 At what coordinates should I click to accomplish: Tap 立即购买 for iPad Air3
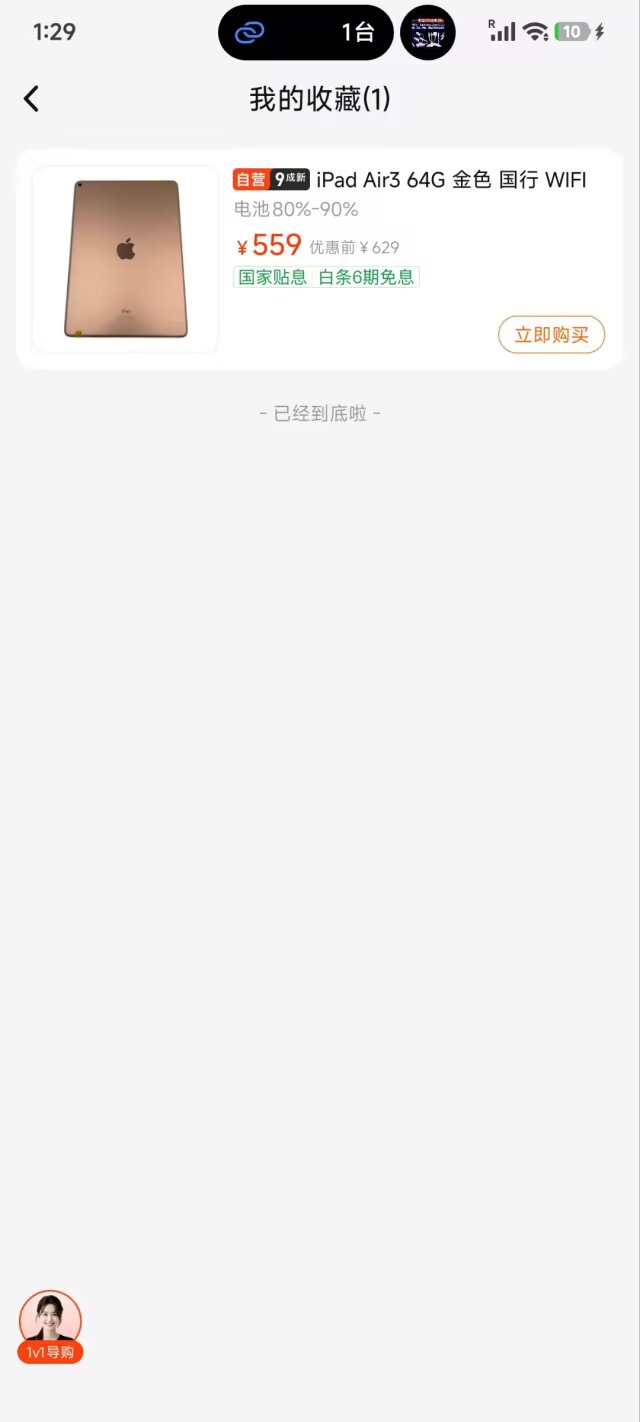point(551,335)
